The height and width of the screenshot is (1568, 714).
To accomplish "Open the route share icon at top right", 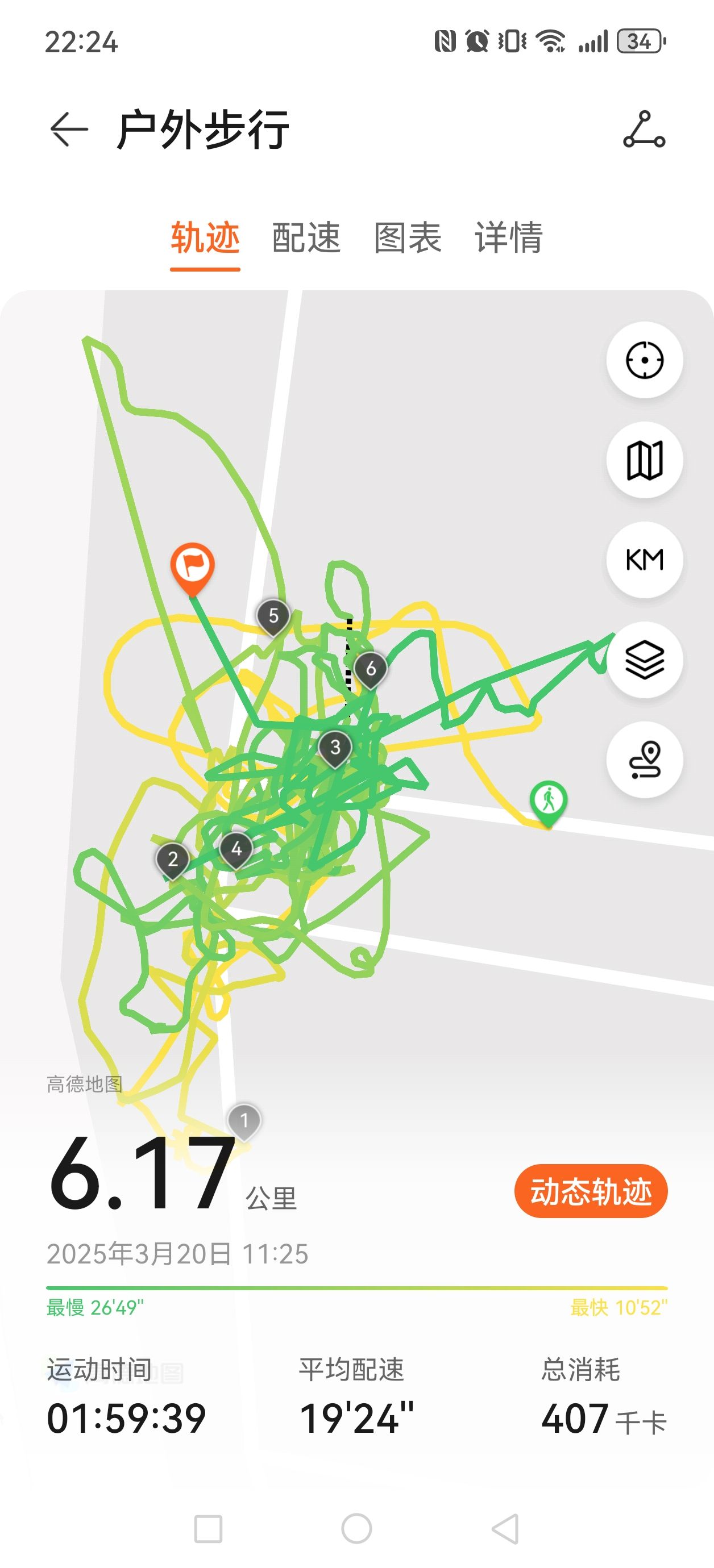I will coord(644,130).
